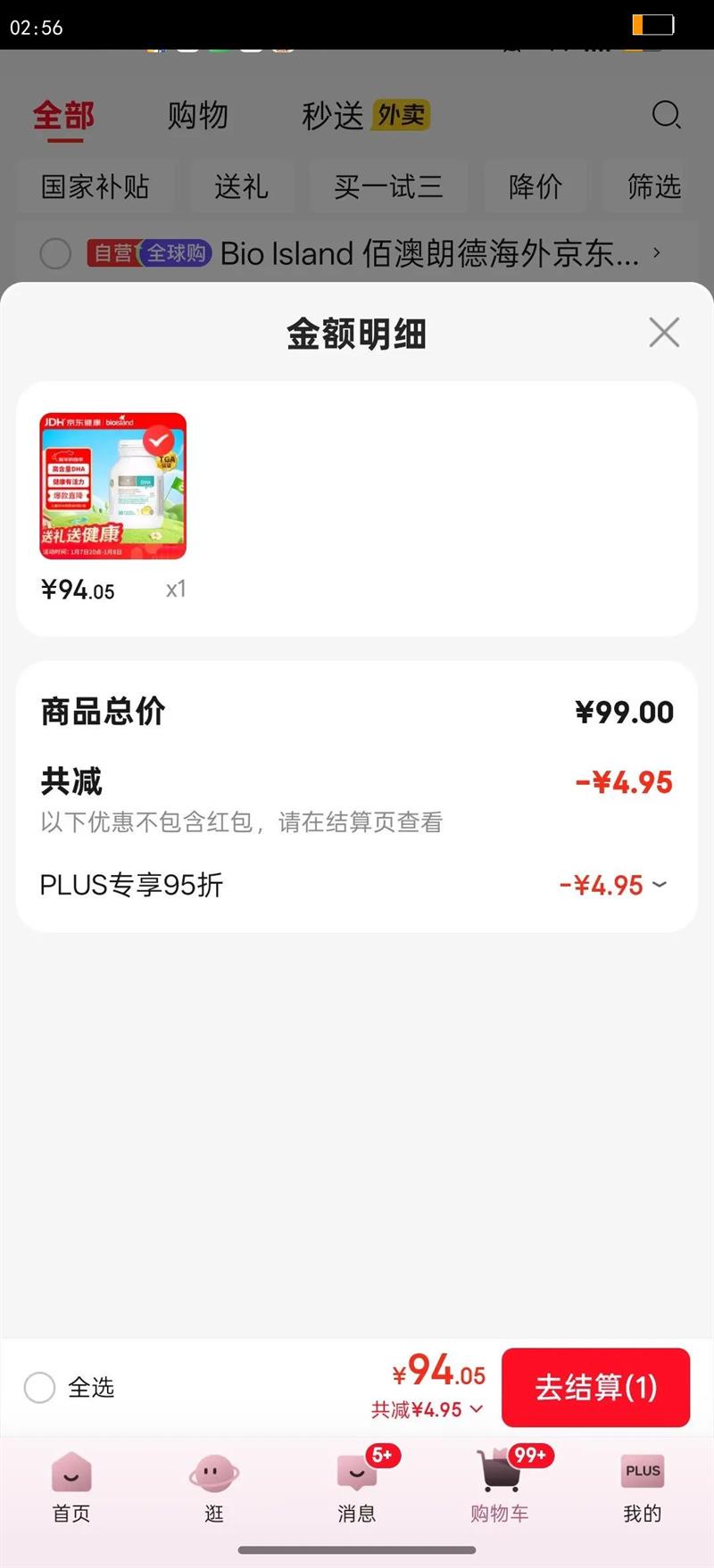
Task: Open the 首页 home icon
Action: click(x=71, y=1470)
